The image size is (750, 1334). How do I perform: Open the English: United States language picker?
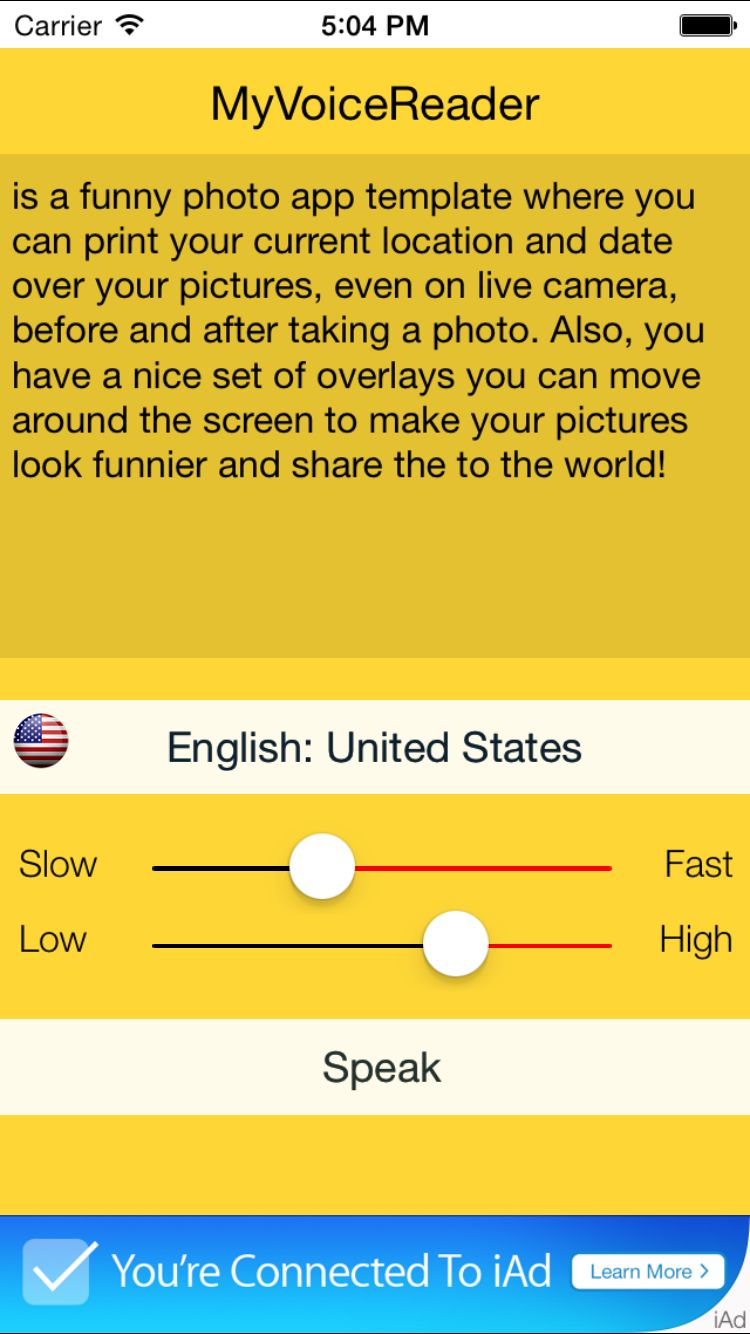click(375, 747)
